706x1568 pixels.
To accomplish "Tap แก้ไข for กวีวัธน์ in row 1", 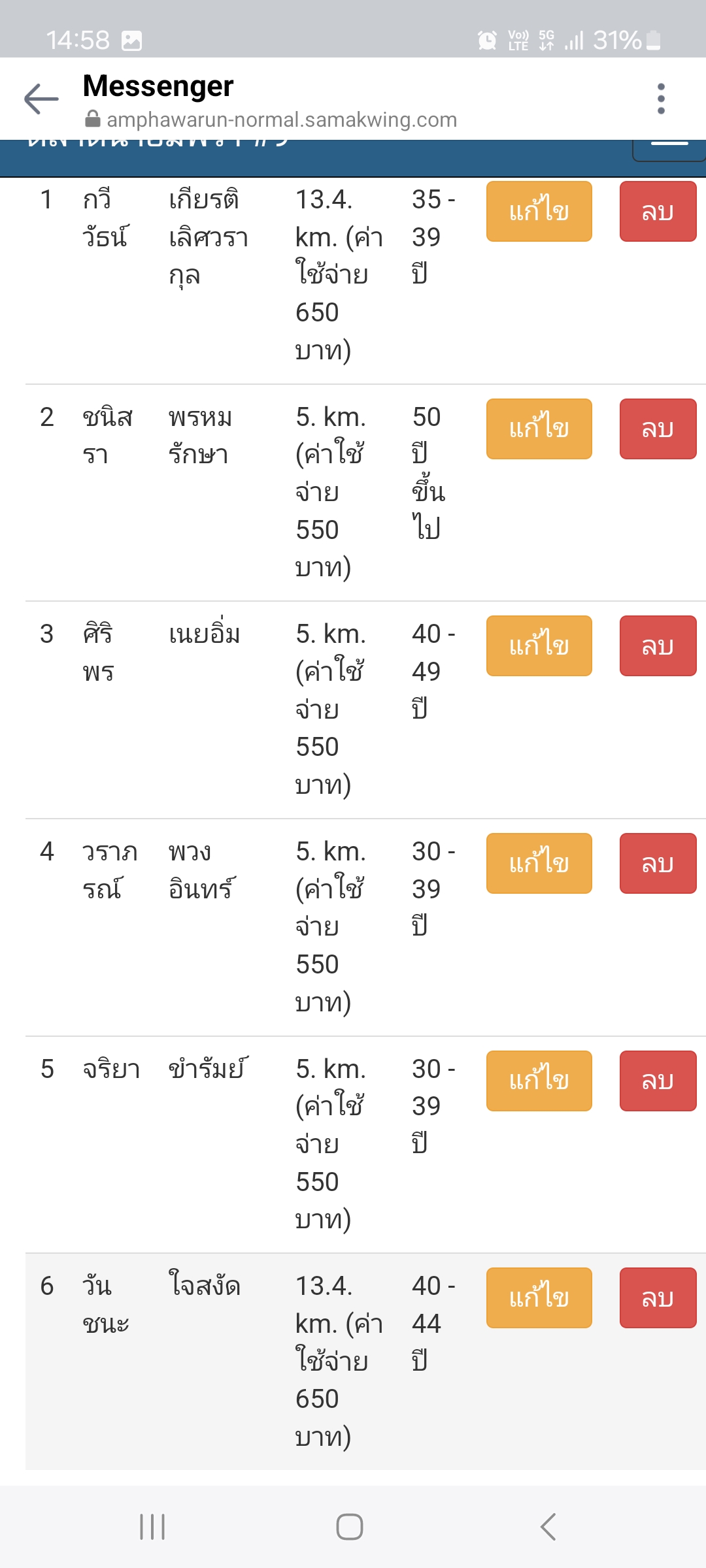I will click(x=539, y=212).
